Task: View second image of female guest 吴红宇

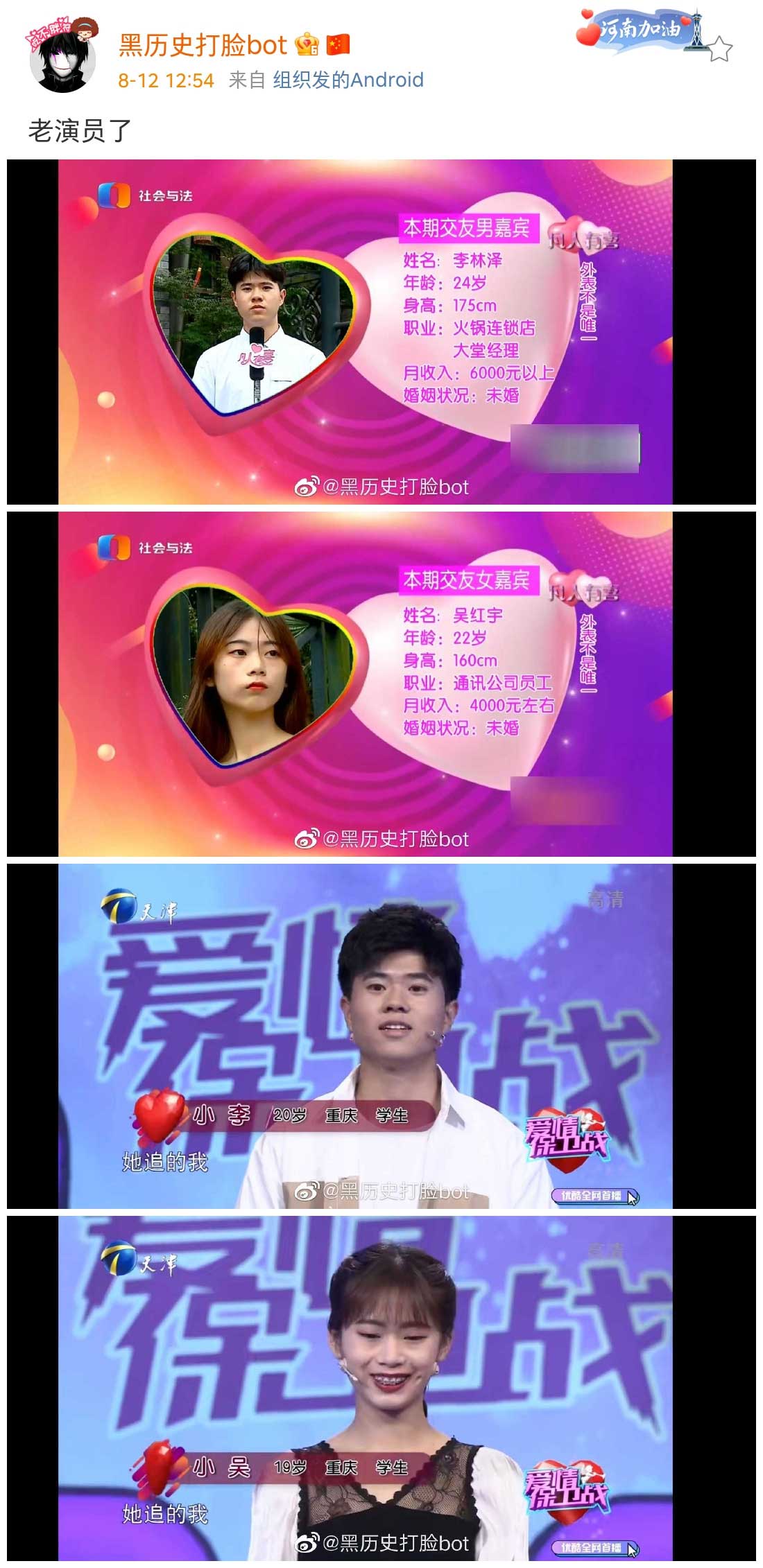Action: (x=381, y=684)
